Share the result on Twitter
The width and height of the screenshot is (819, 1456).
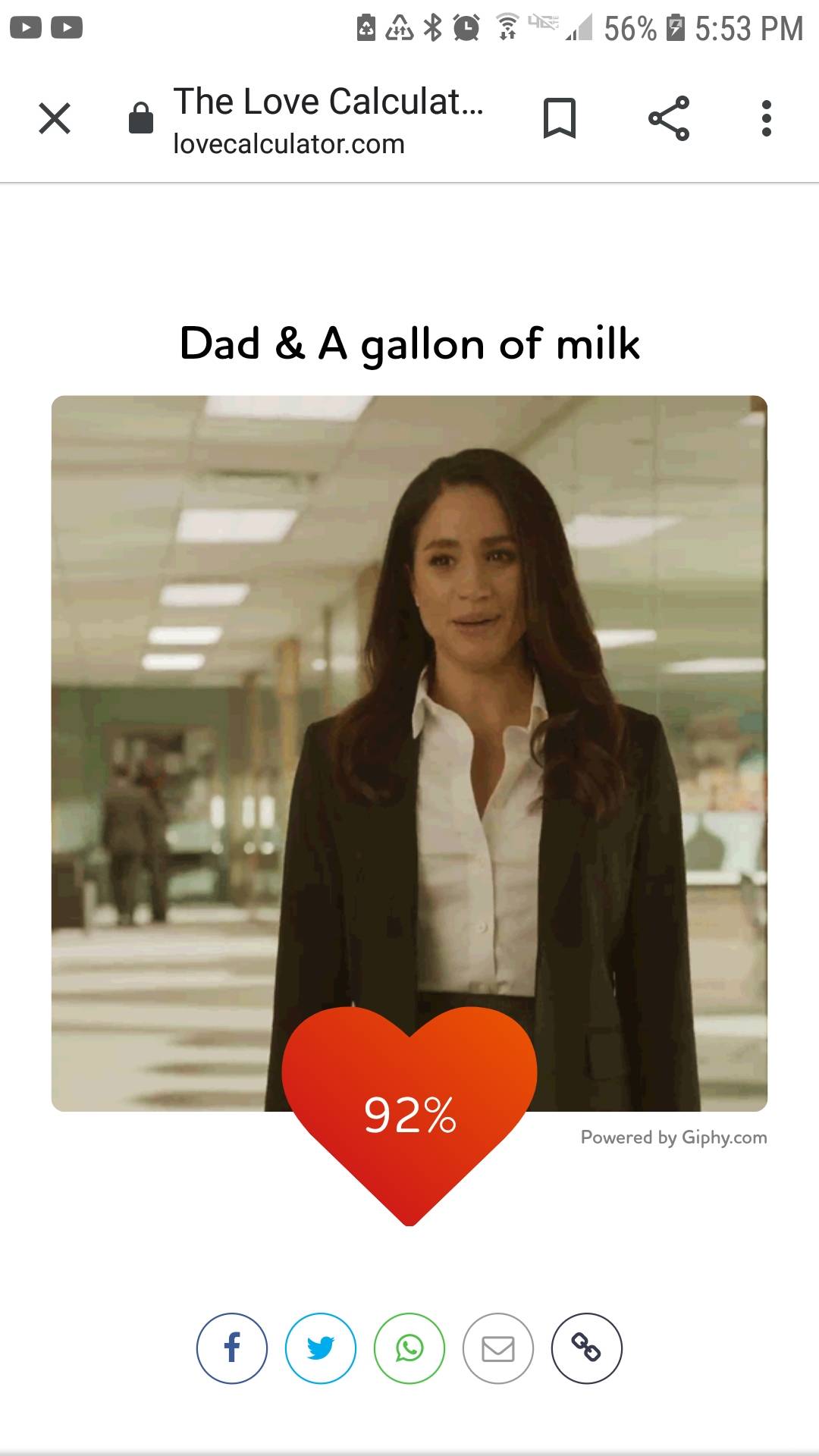tap(321, 1348)
